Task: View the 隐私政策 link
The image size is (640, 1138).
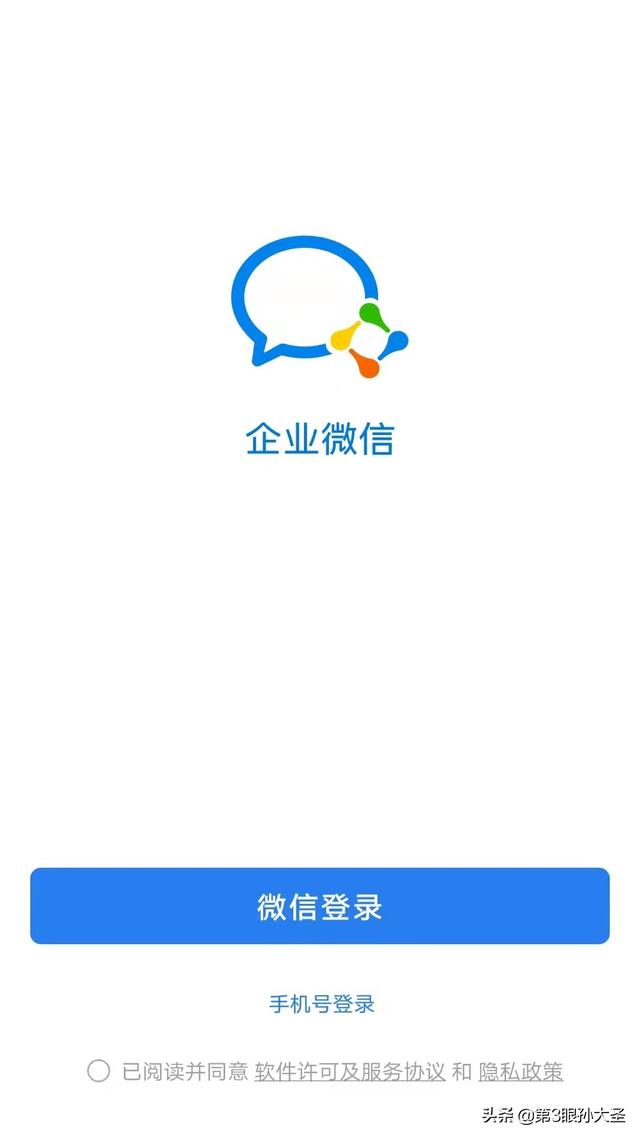Action: [x=520, y=1072]
